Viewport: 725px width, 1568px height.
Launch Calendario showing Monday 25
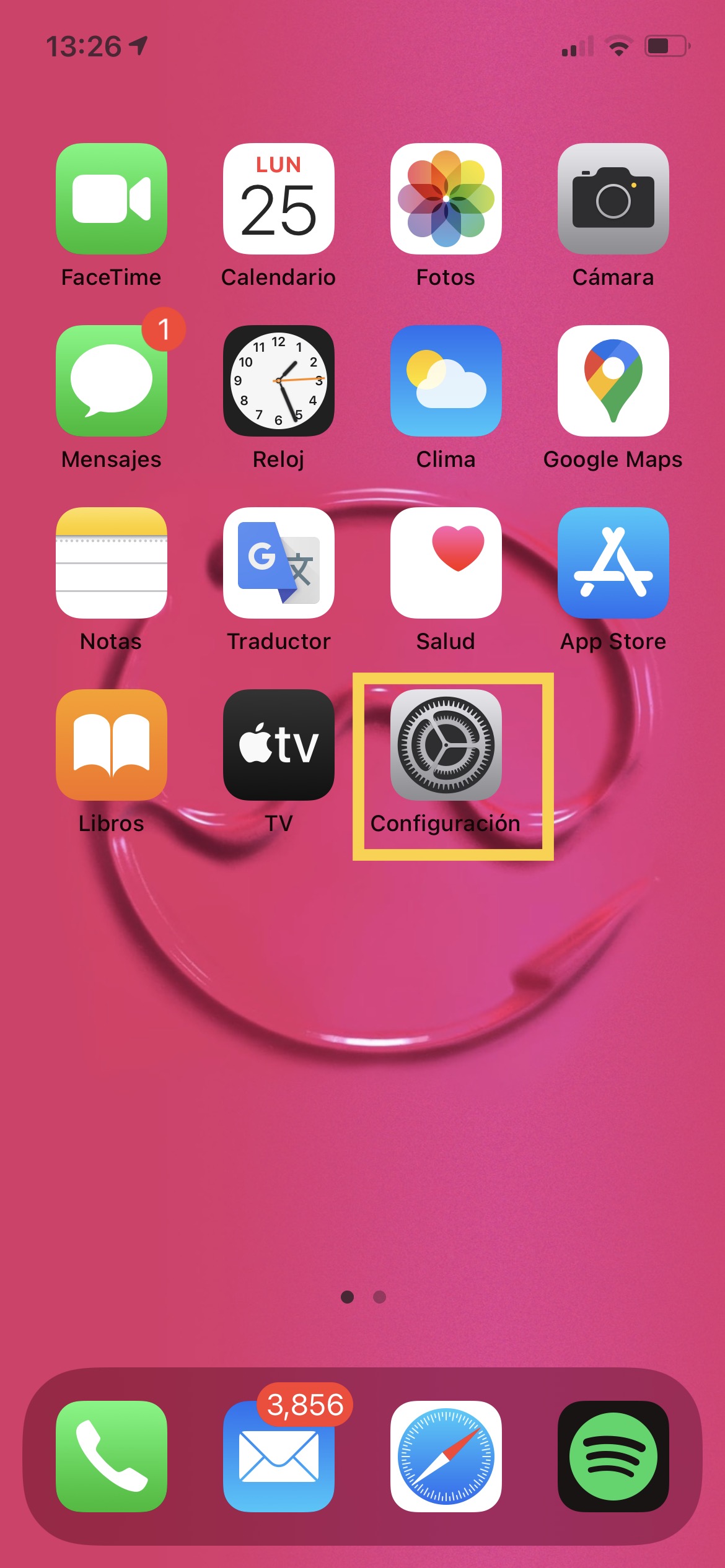(x=279, y=199)
